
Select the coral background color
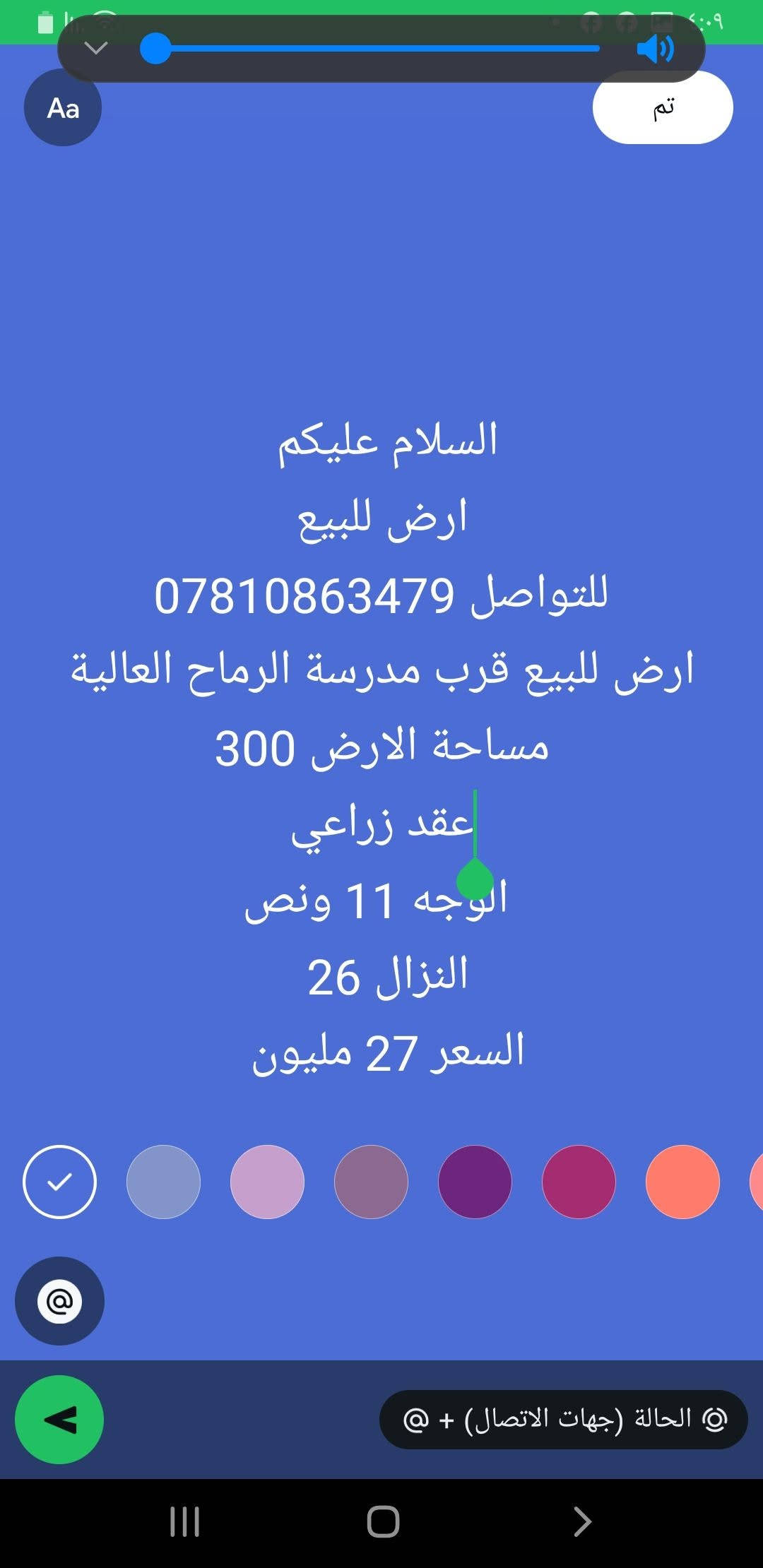(x=682, y=1182)
